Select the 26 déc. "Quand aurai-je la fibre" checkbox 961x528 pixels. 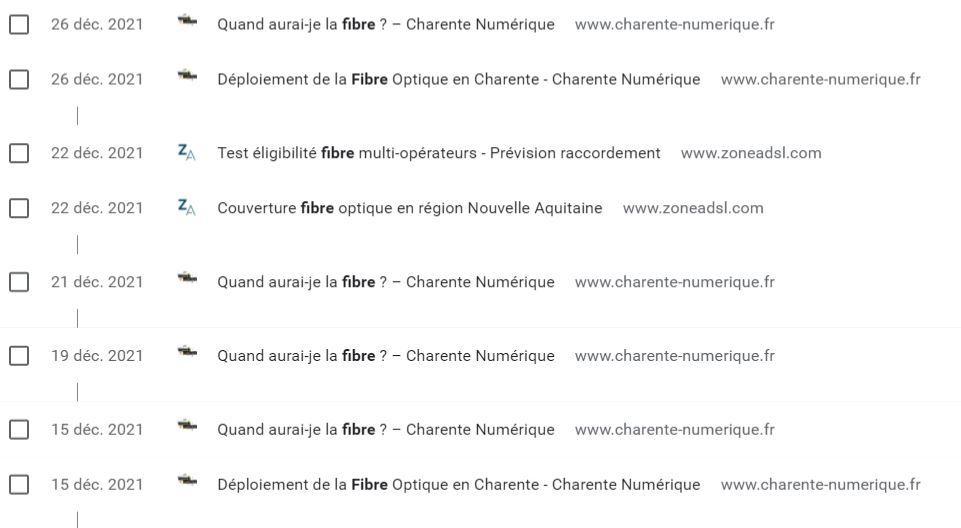[19, 24]
